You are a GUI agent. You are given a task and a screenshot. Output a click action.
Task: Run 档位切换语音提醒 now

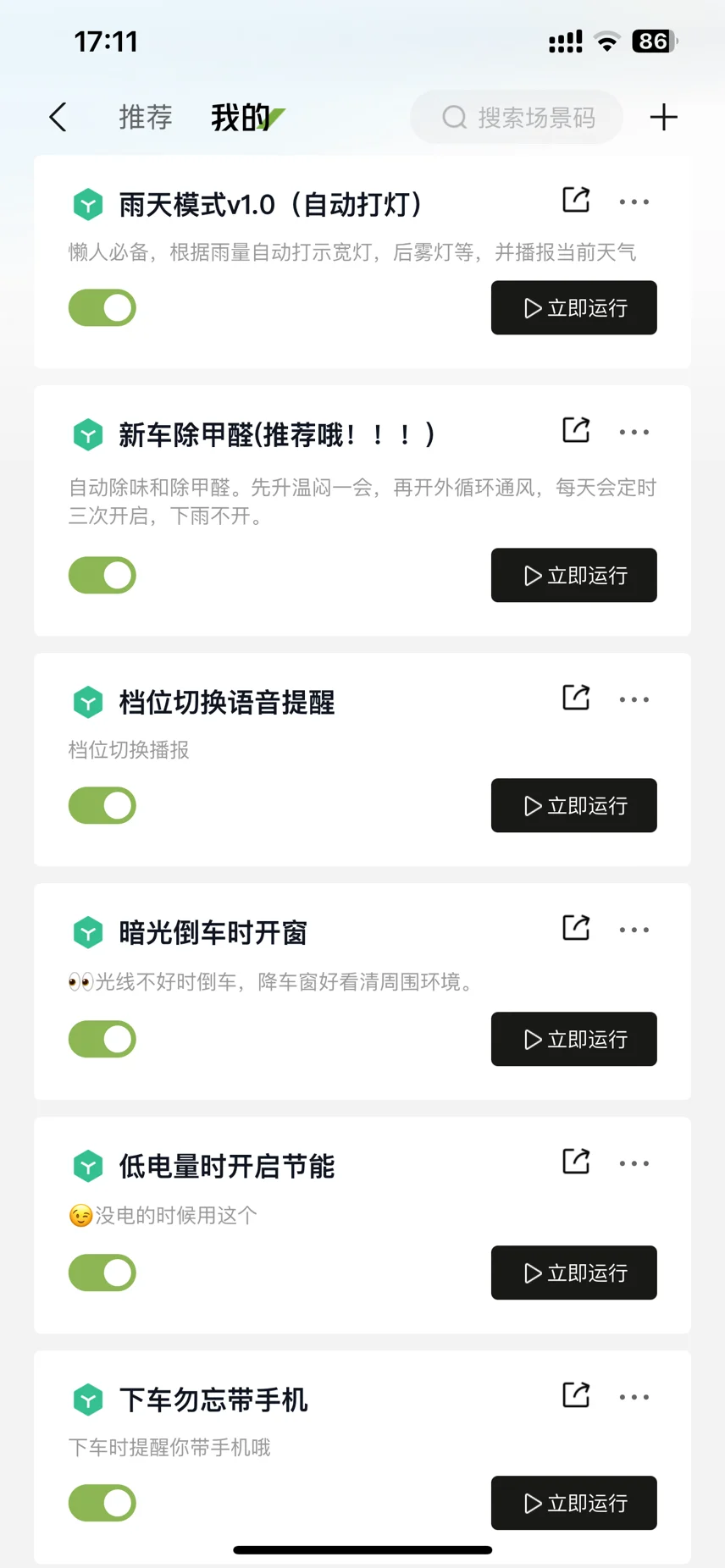tap(574, 805)
